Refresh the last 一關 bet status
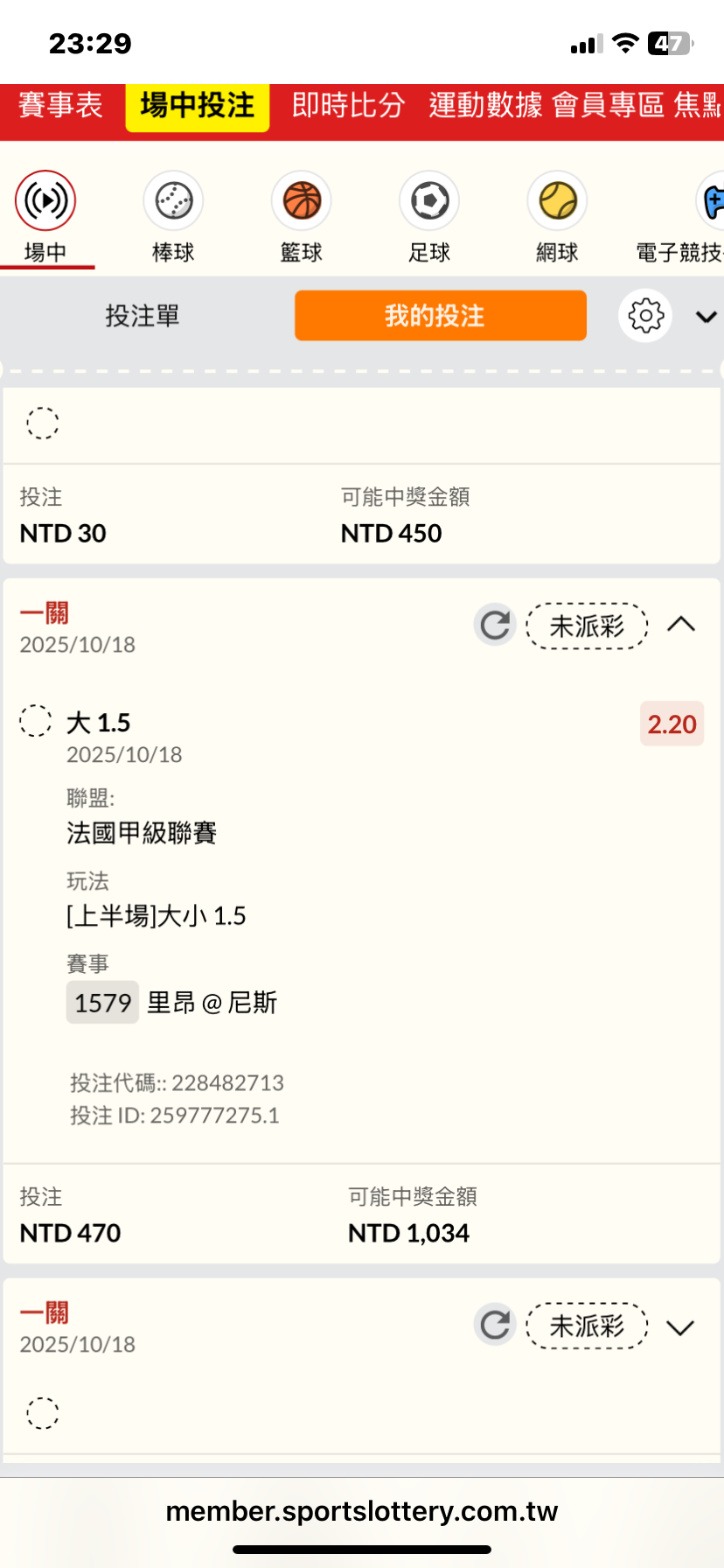Image resolution: width=724 pixels, height=1568 pixels. point(495,1325)
